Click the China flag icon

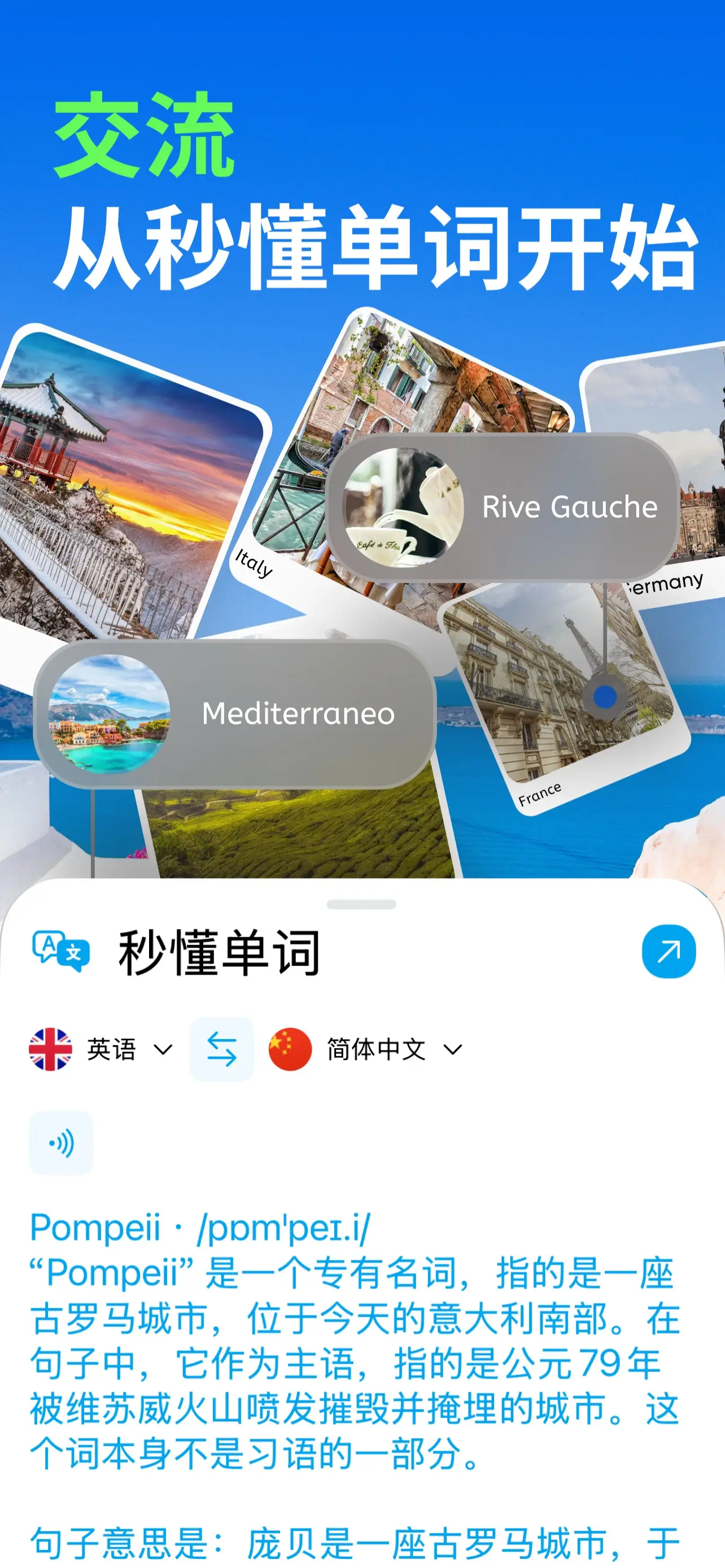(290, 1048)
